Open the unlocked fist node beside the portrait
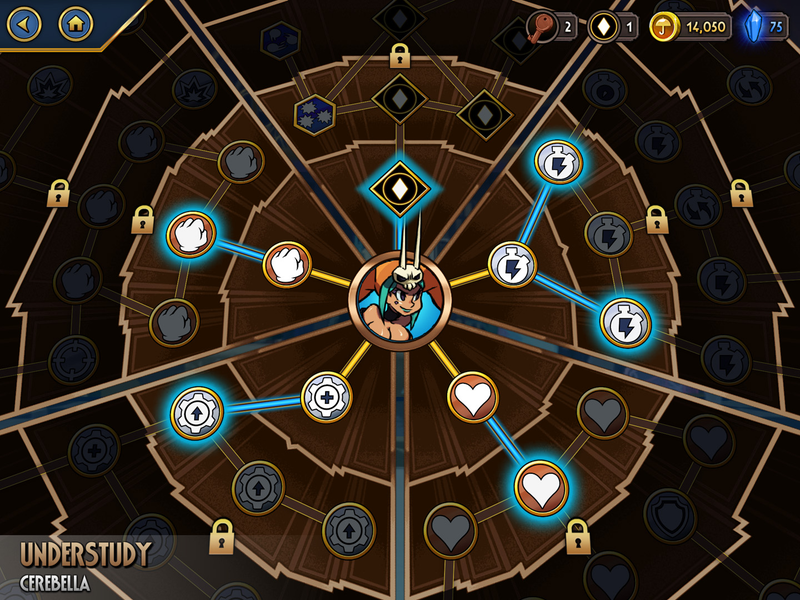Viewport: 800px width, 600px height. click(x=287, y=265)
